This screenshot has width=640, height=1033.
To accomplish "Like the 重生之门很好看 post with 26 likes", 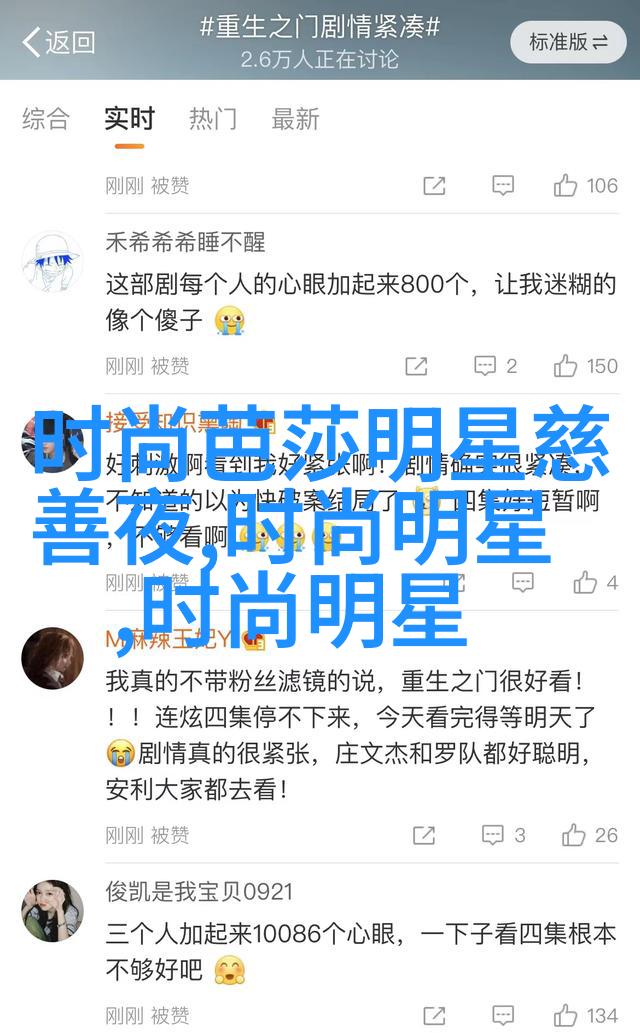I will coord(589,835).
